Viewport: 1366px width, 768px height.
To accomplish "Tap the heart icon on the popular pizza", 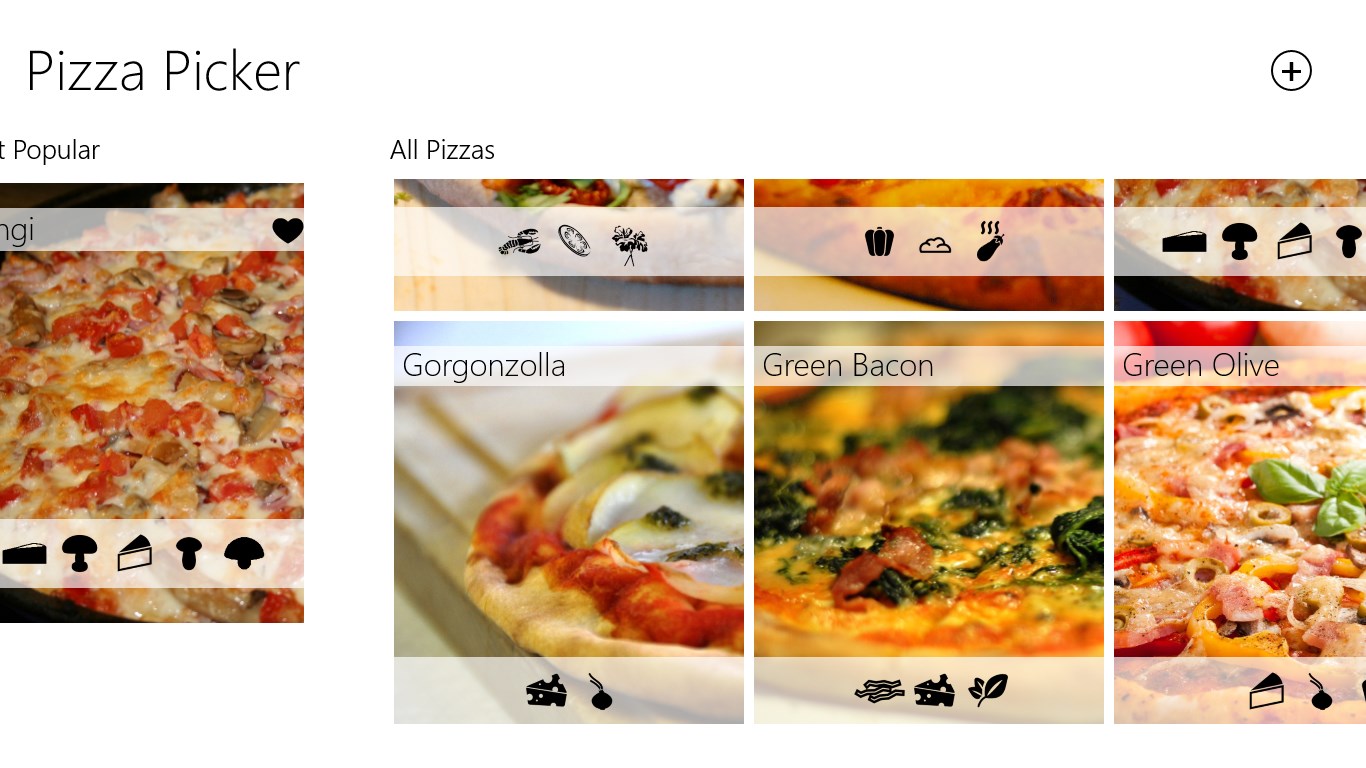I will [288, 231].
